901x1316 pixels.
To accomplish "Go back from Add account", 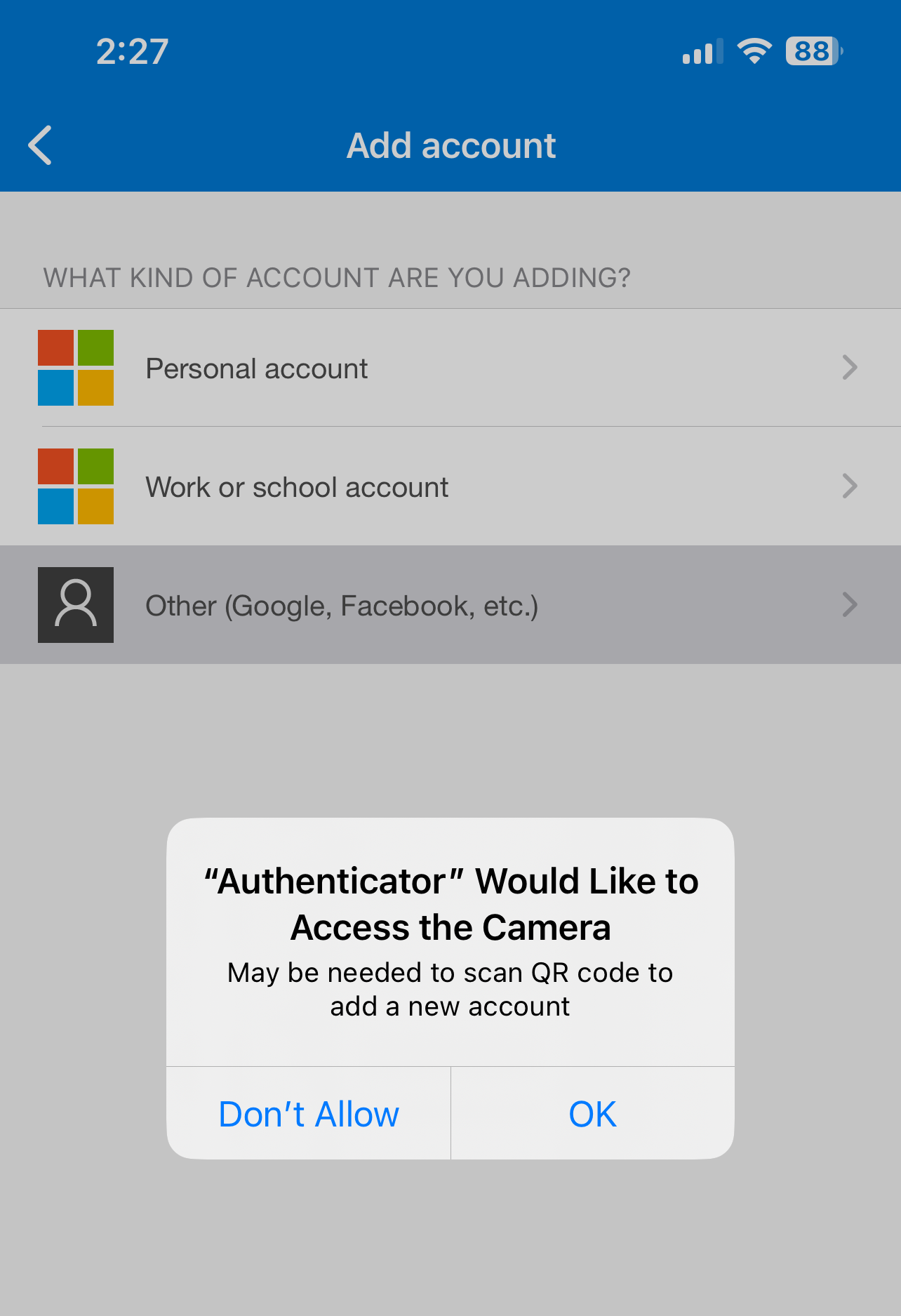I will 41,145.
